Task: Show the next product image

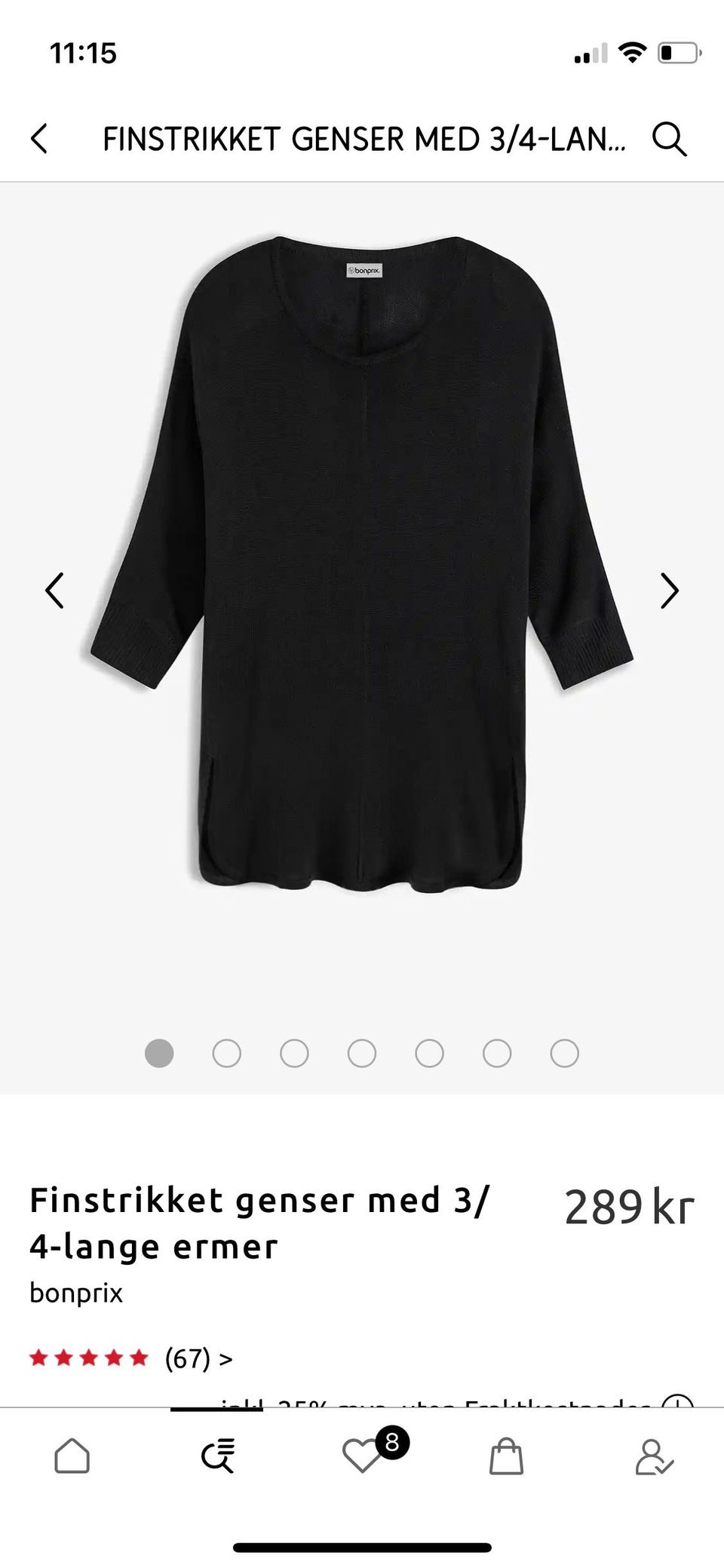Action: click(x=669, y=591)
